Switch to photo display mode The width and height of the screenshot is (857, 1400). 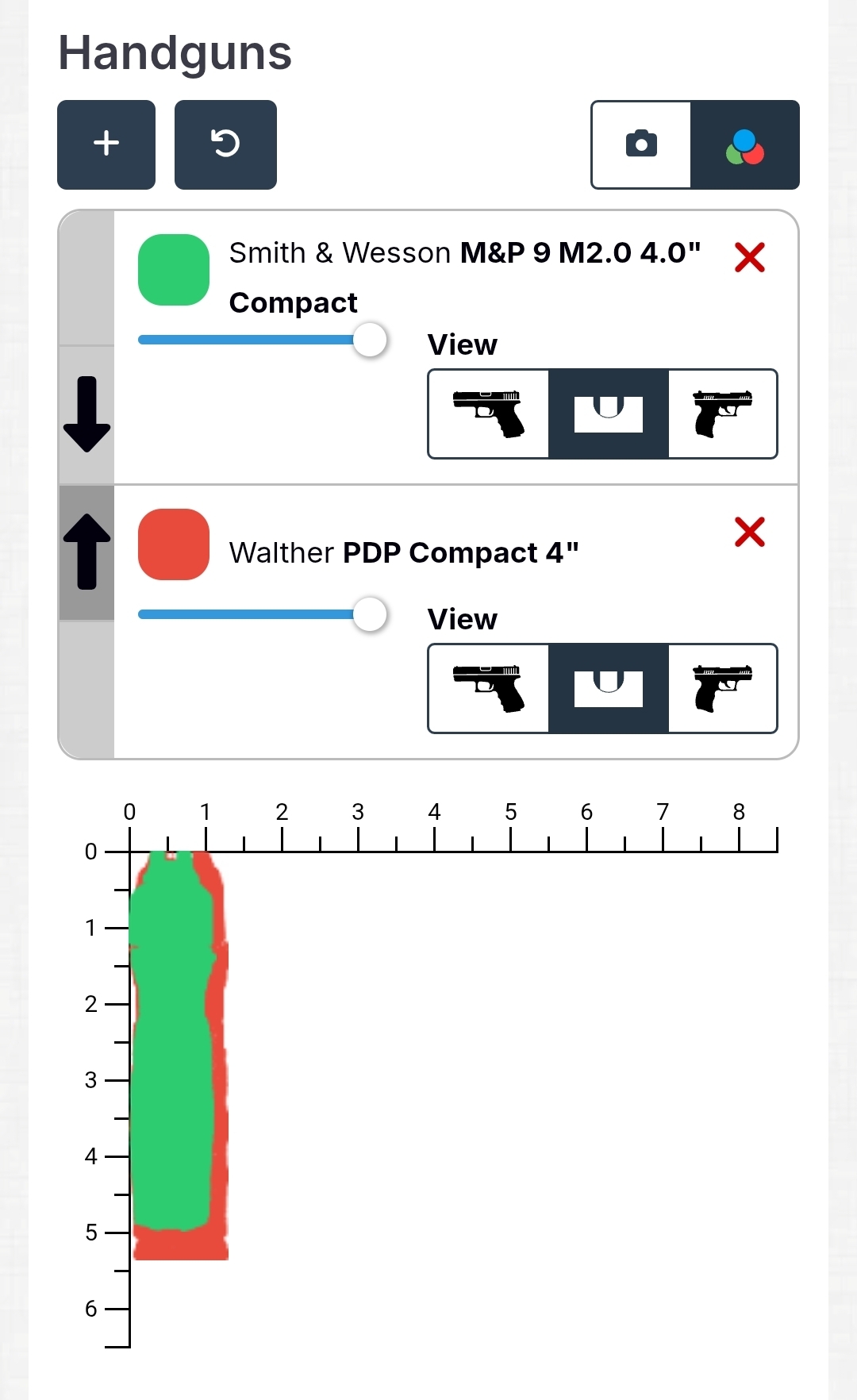pyautogui.click(x=641, y=144)
